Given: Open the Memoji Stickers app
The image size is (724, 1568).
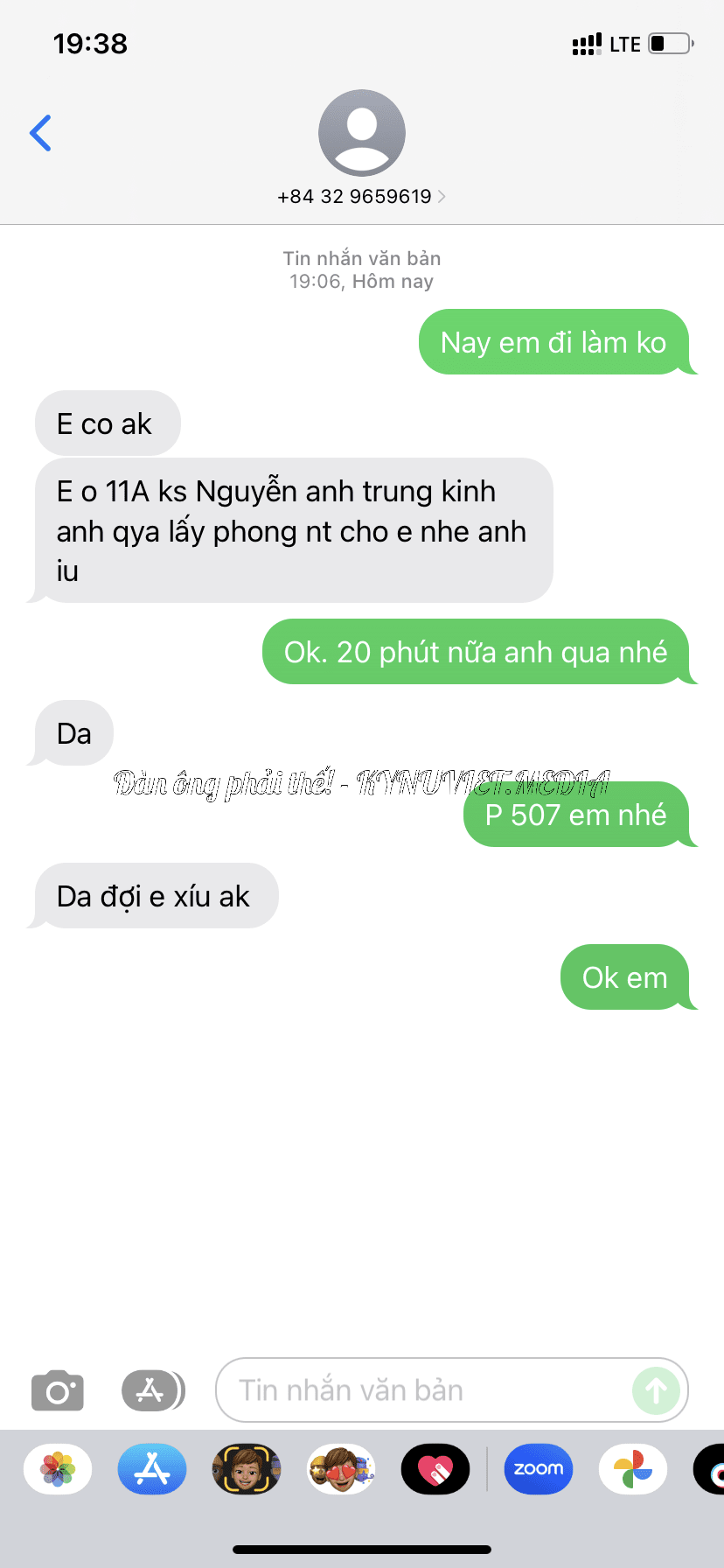Looking at the screenshot, I should point(341,1469).
